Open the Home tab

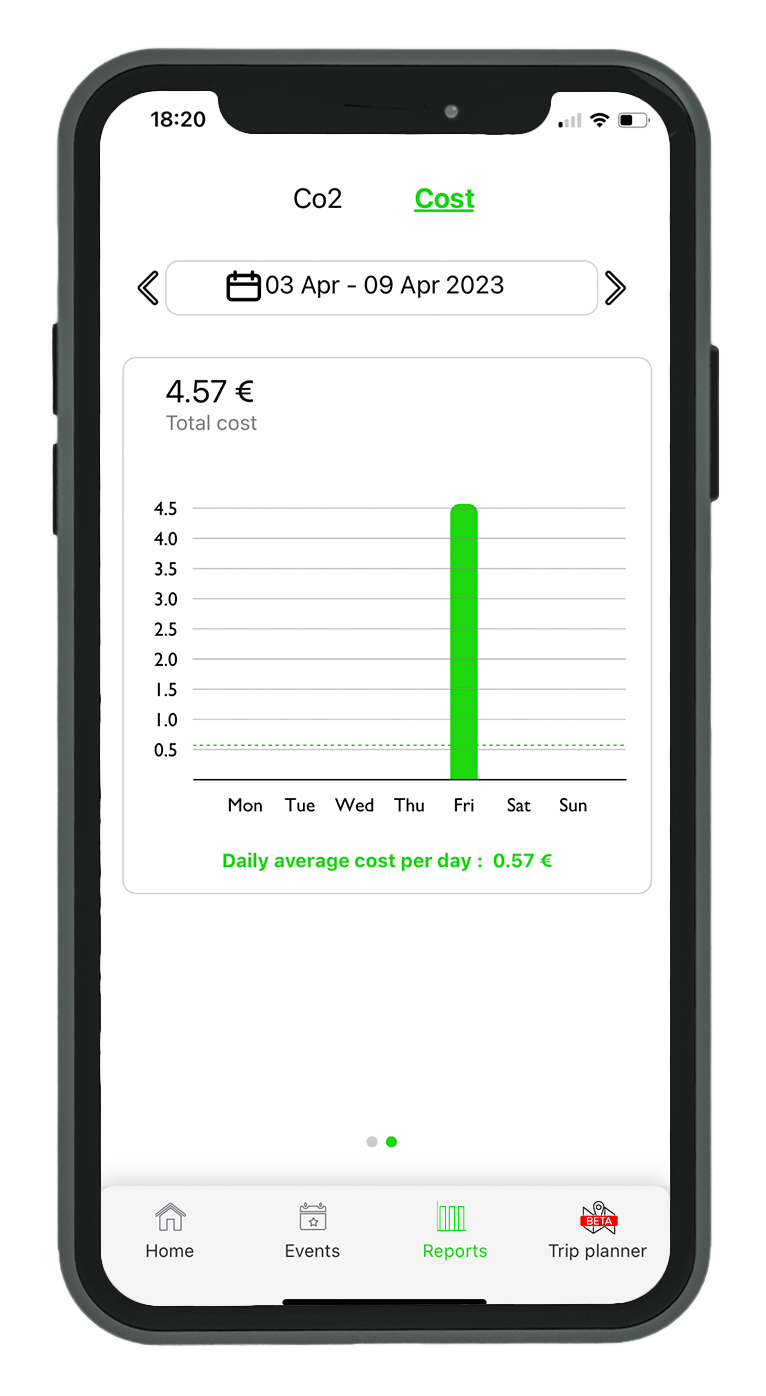pos(170,1231)
